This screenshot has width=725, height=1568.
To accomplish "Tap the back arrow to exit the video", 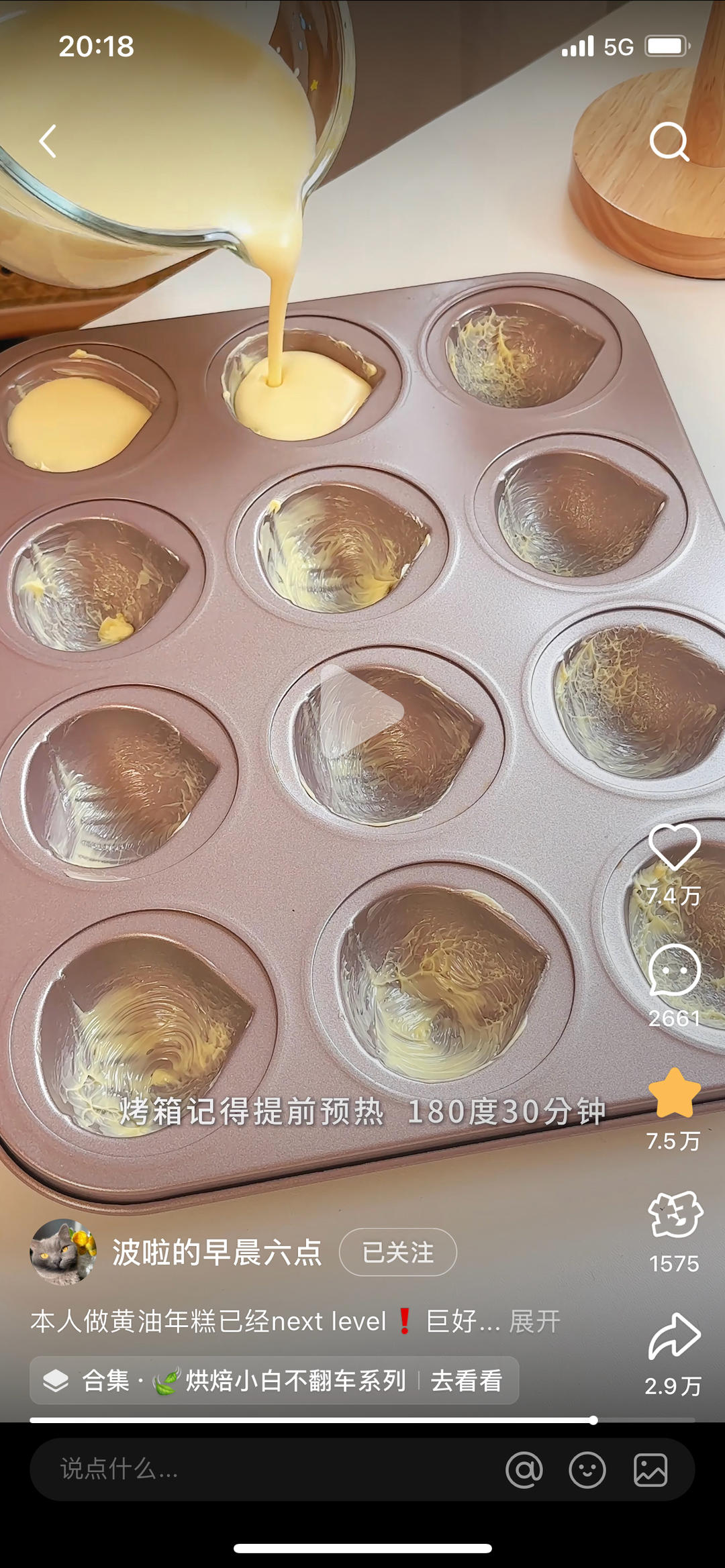I will tap(47, 141).
